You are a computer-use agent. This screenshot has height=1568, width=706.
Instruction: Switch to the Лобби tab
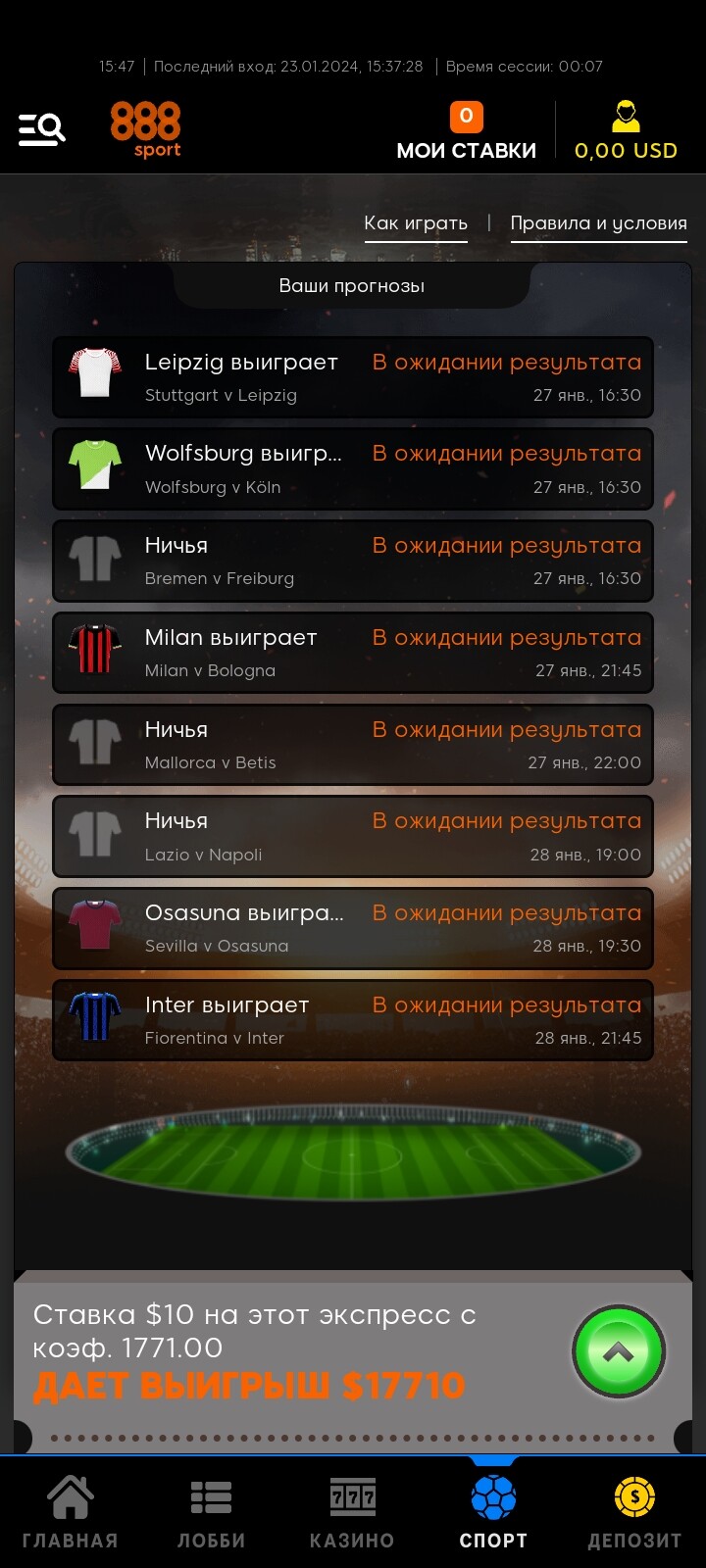click(x=212, y=1512)
